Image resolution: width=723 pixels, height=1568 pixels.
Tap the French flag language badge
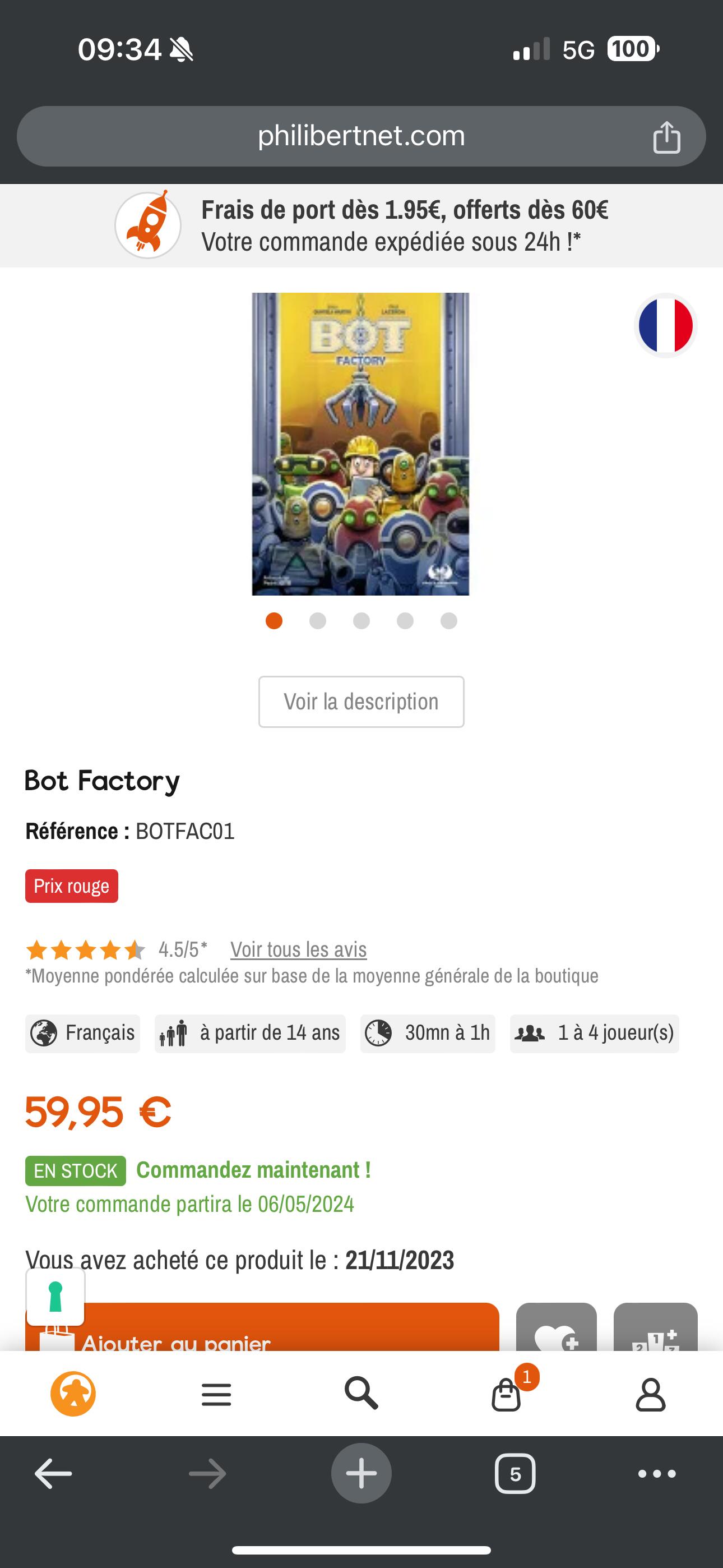665,325
